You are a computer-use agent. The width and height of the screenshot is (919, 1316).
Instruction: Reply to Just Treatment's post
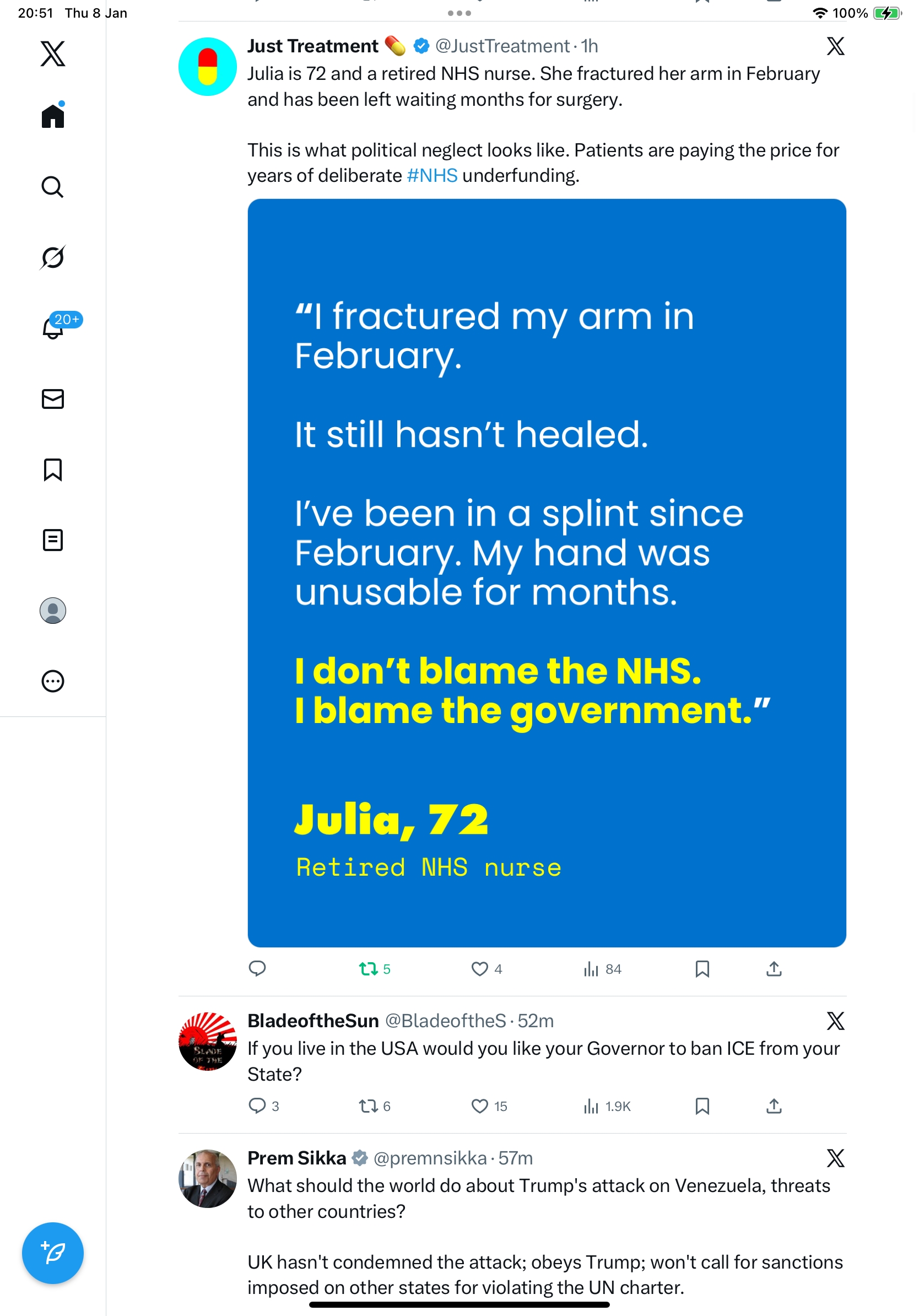257,969
